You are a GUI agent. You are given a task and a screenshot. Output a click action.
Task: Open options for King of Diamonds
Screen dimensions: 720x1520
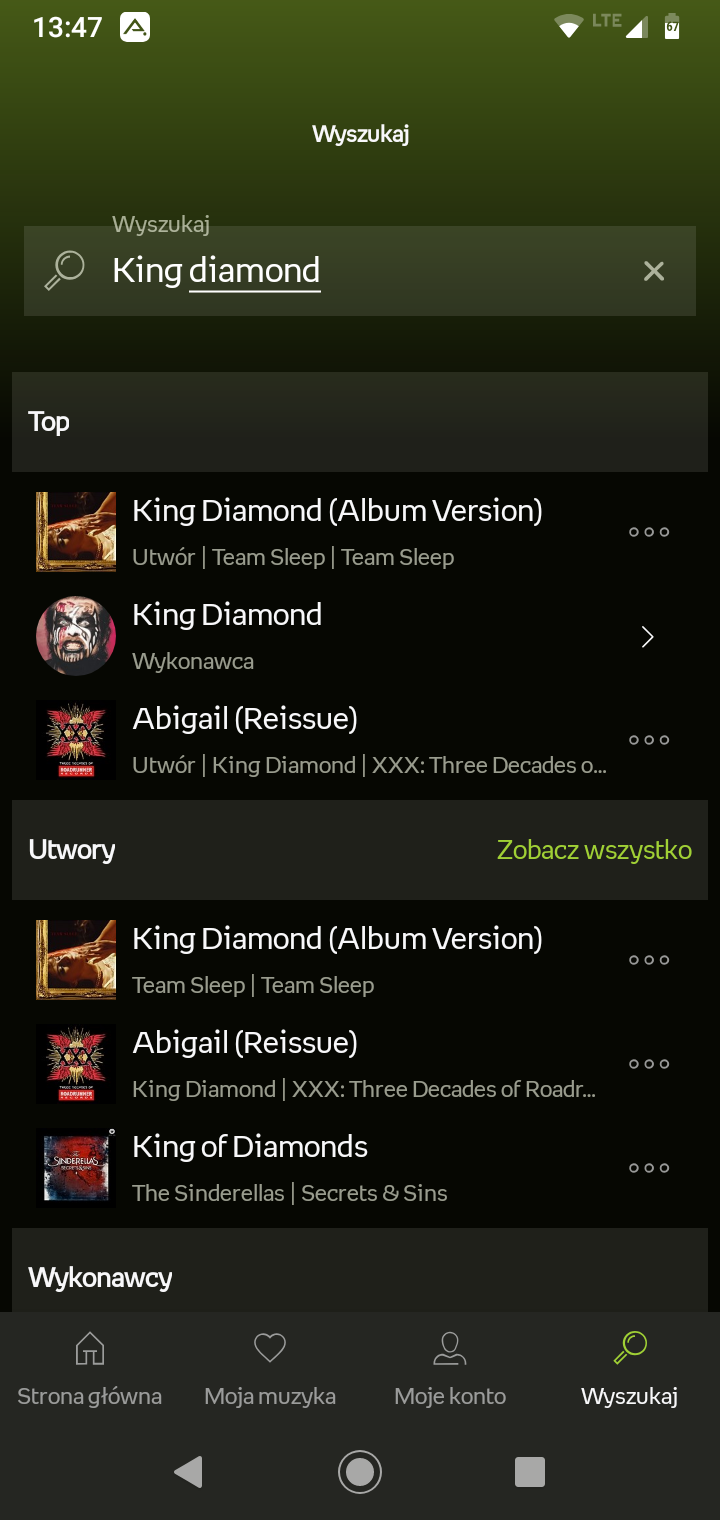[x=648, y=1168]
